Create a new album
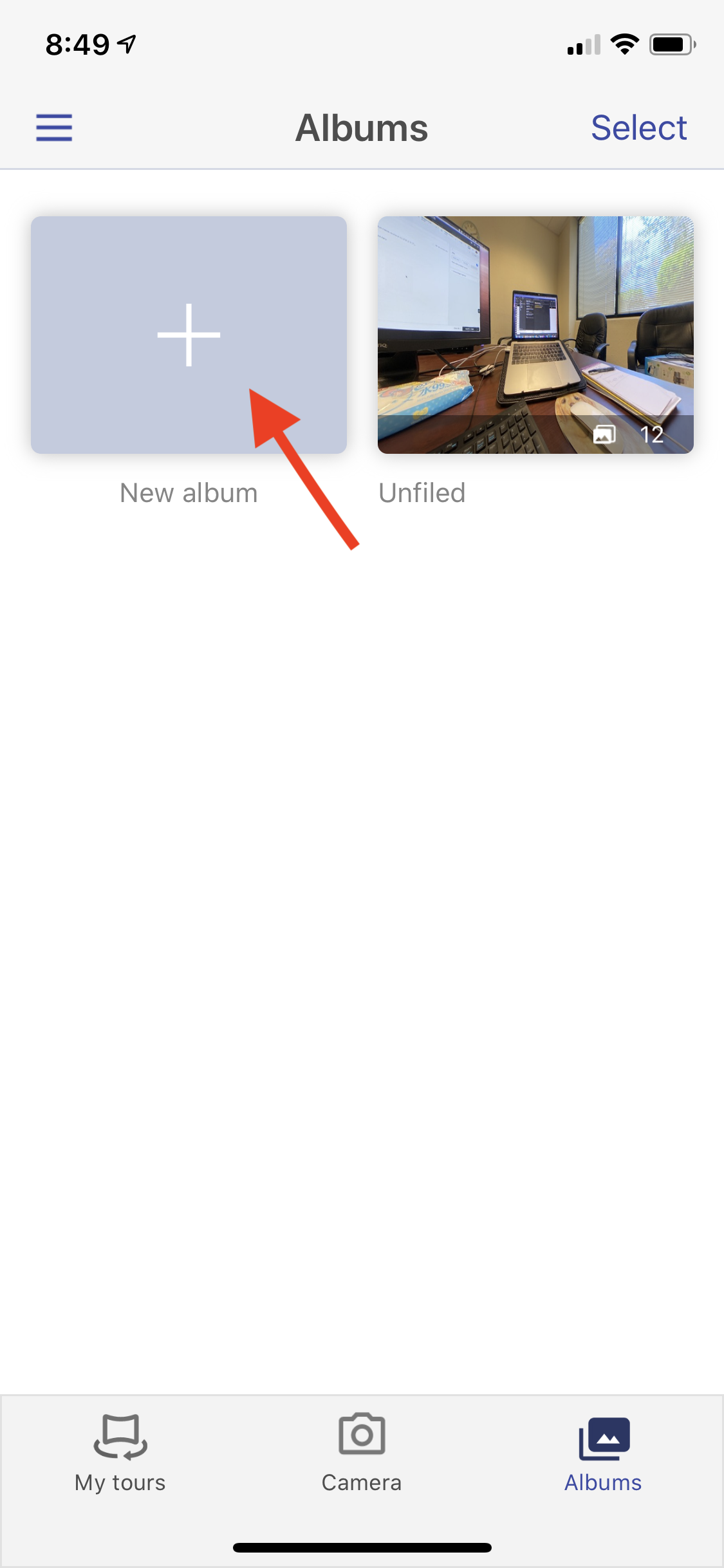The width and height of the screenshot is (724, 1568). pos(189,335)
